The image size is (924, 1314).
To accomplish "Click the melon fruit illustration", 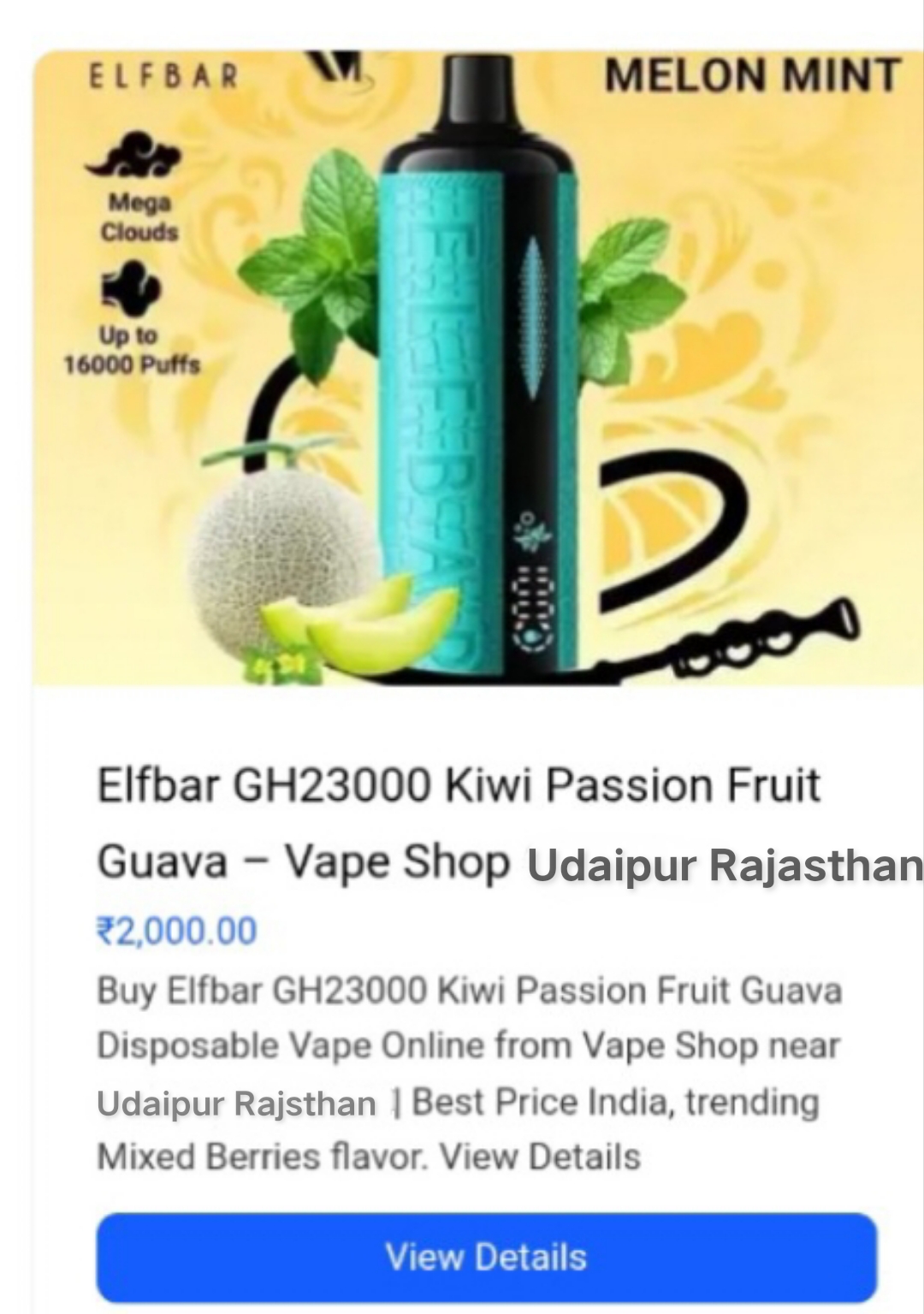I will (274, 556).
